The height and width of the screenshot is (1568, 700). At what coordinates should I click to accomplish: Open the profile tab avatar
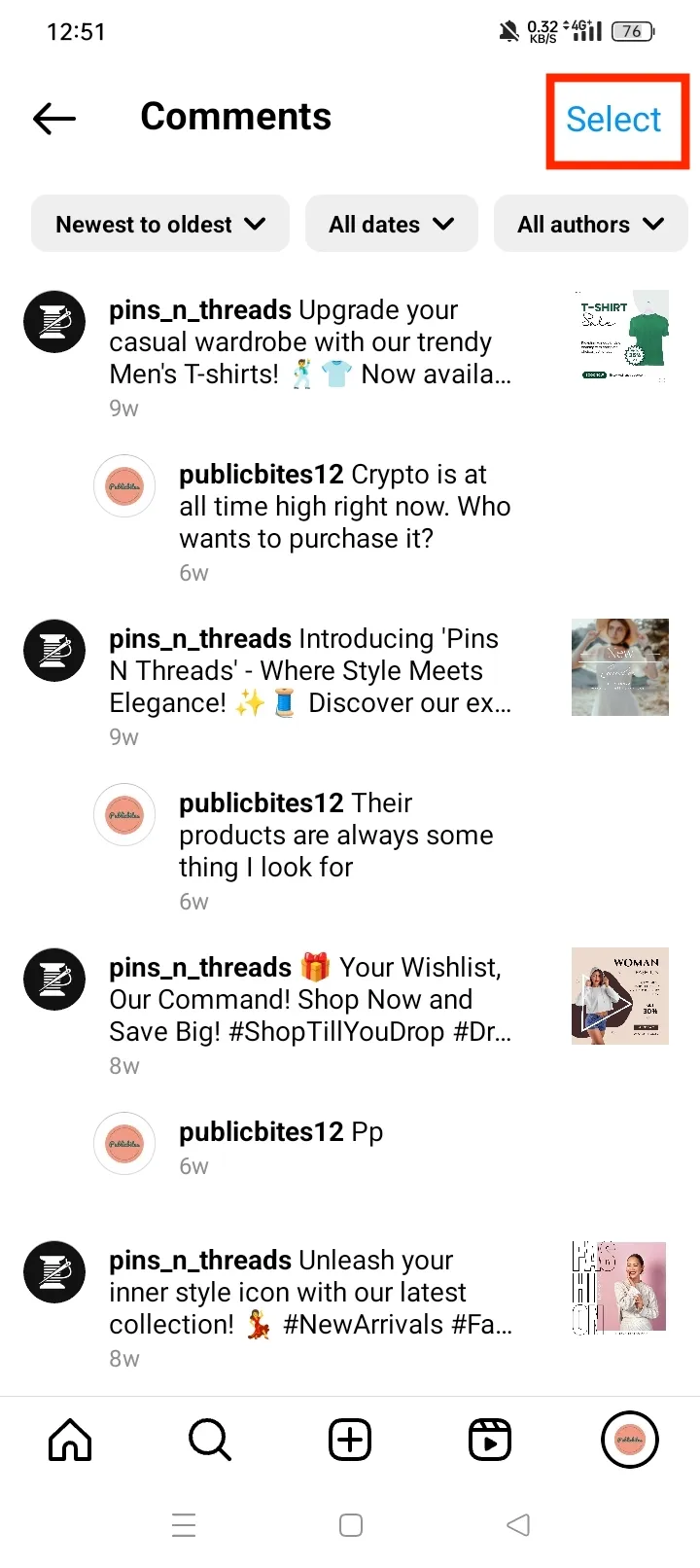(x=630, y=1440)
